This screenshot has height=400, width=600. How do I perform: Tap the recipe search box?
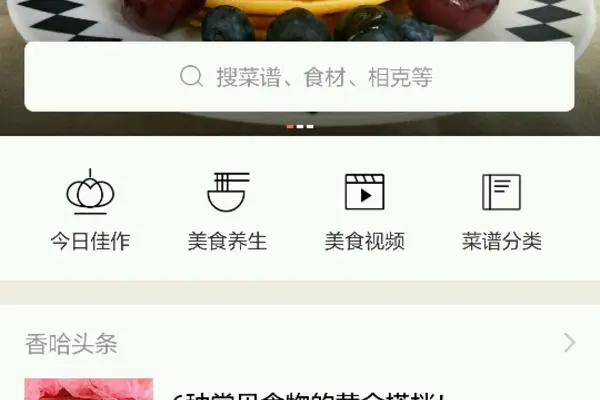(x=300, y=77)
